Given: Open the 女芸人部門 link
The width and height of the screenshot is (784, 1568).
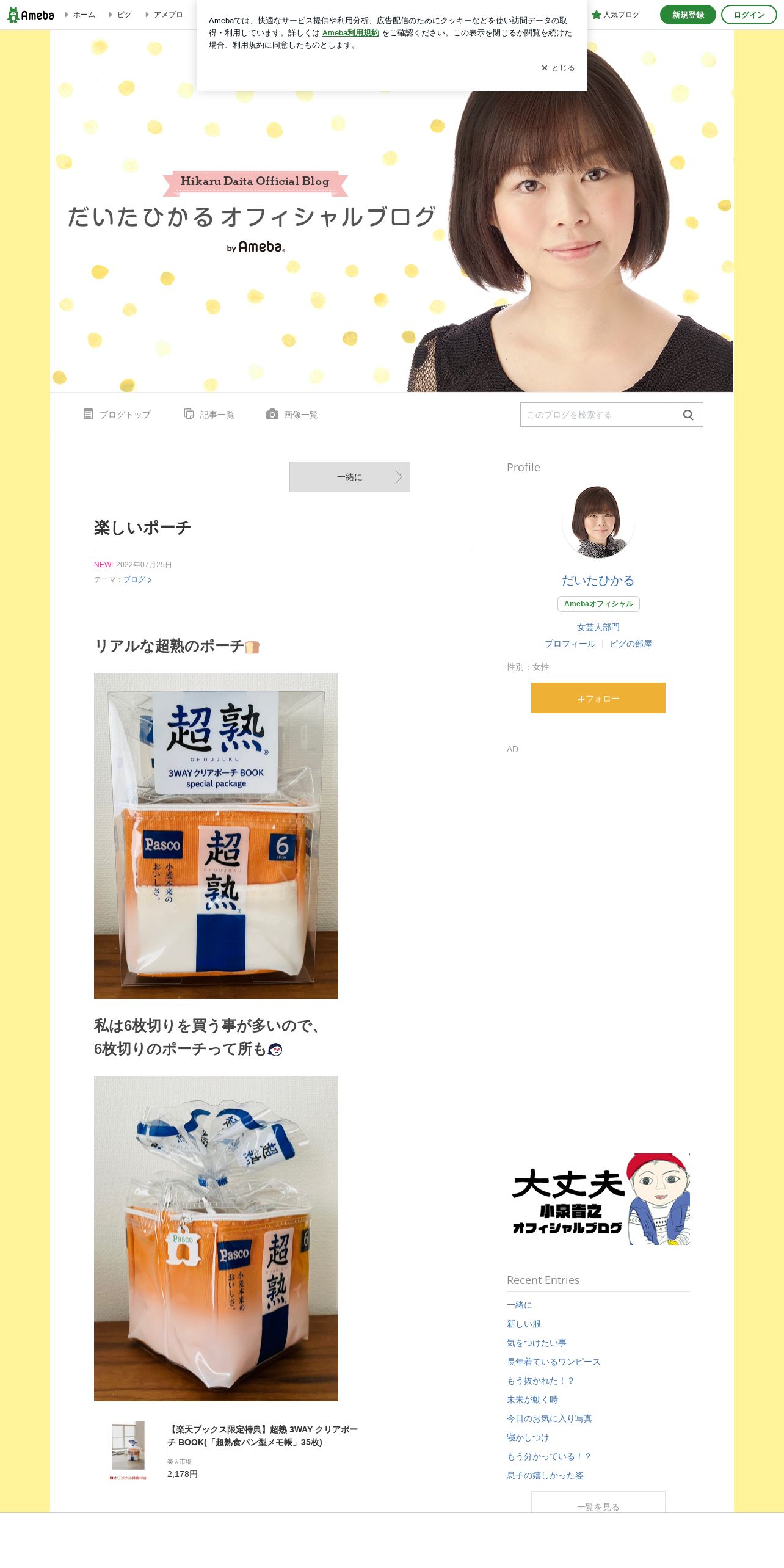Looking at the screenshot, I should (x=598, y=627).
